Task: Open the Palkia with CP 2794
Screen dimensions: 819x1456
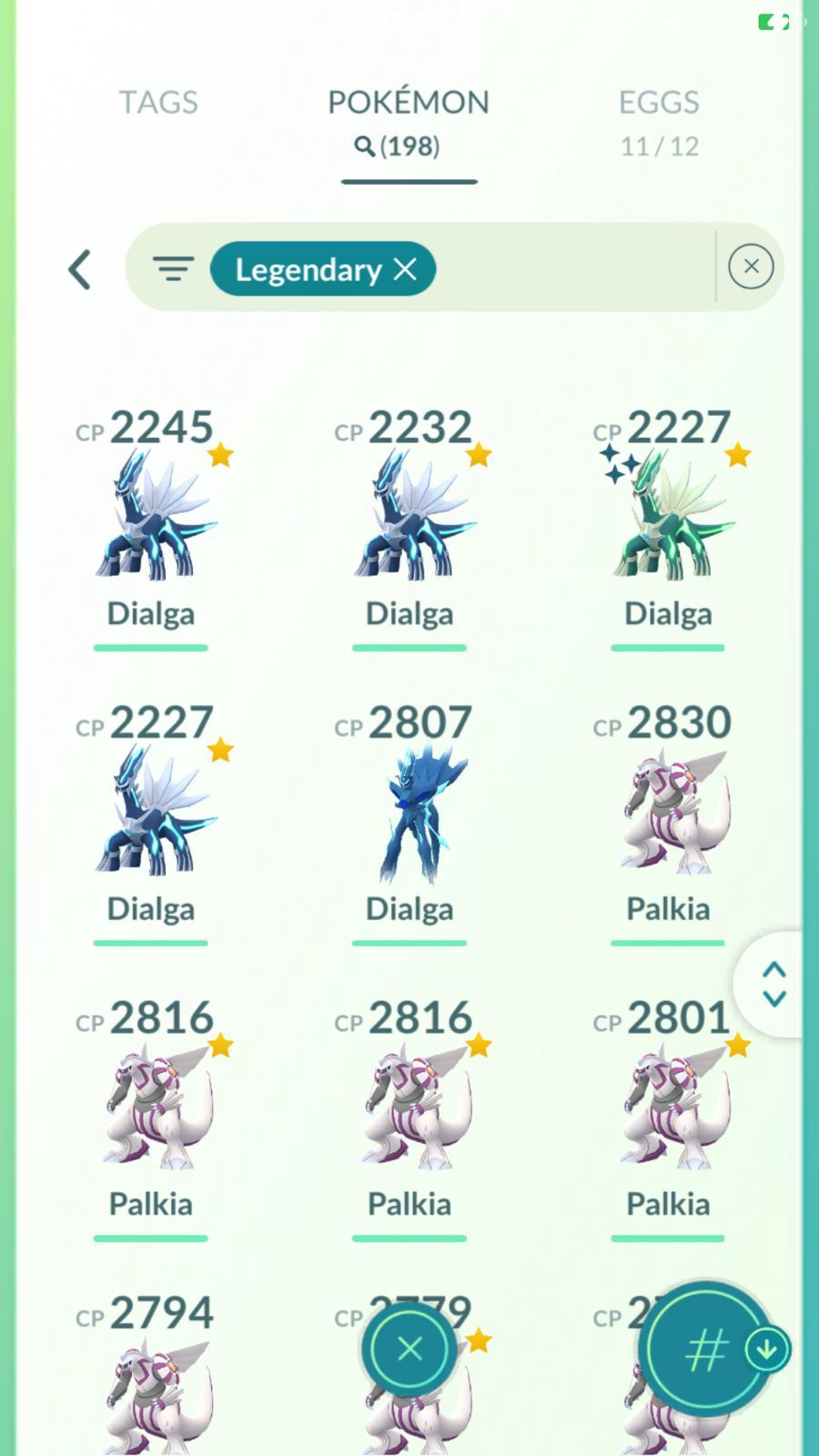Action: (151, 1374)
